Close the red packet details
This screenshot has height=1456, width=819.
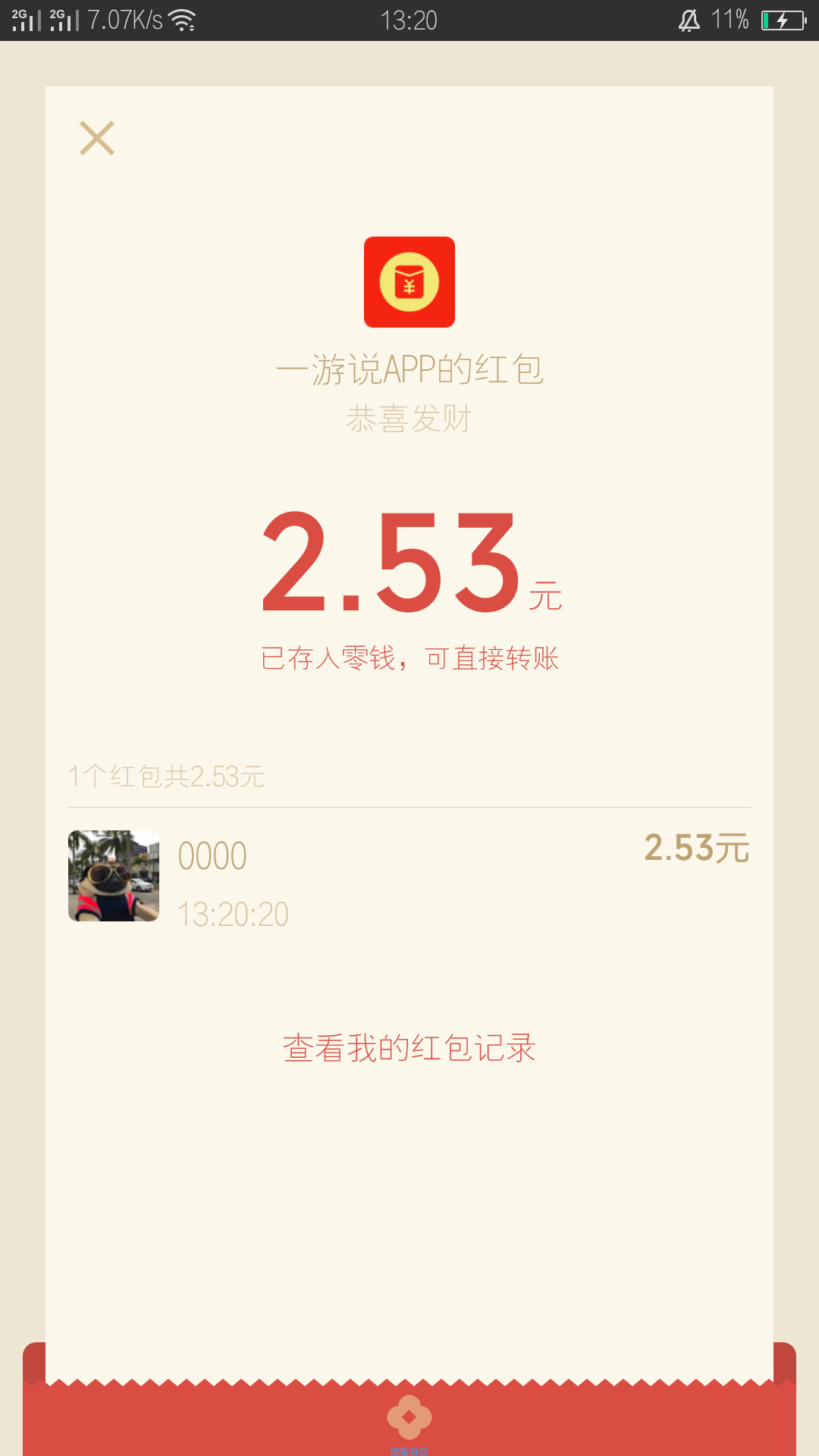tap(97, 138)
